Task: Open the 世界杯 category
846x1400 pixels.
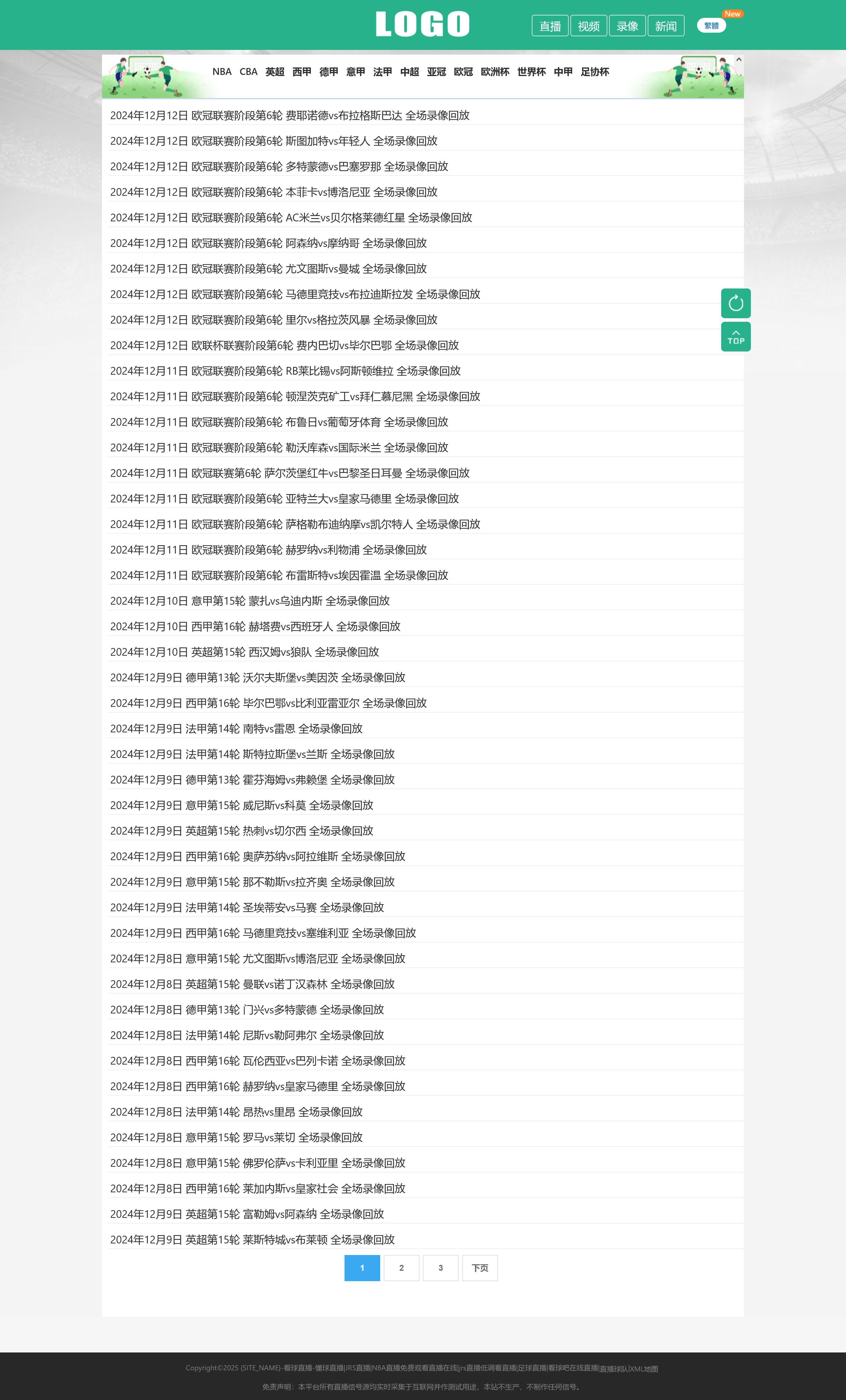Action: pos(531,72)
